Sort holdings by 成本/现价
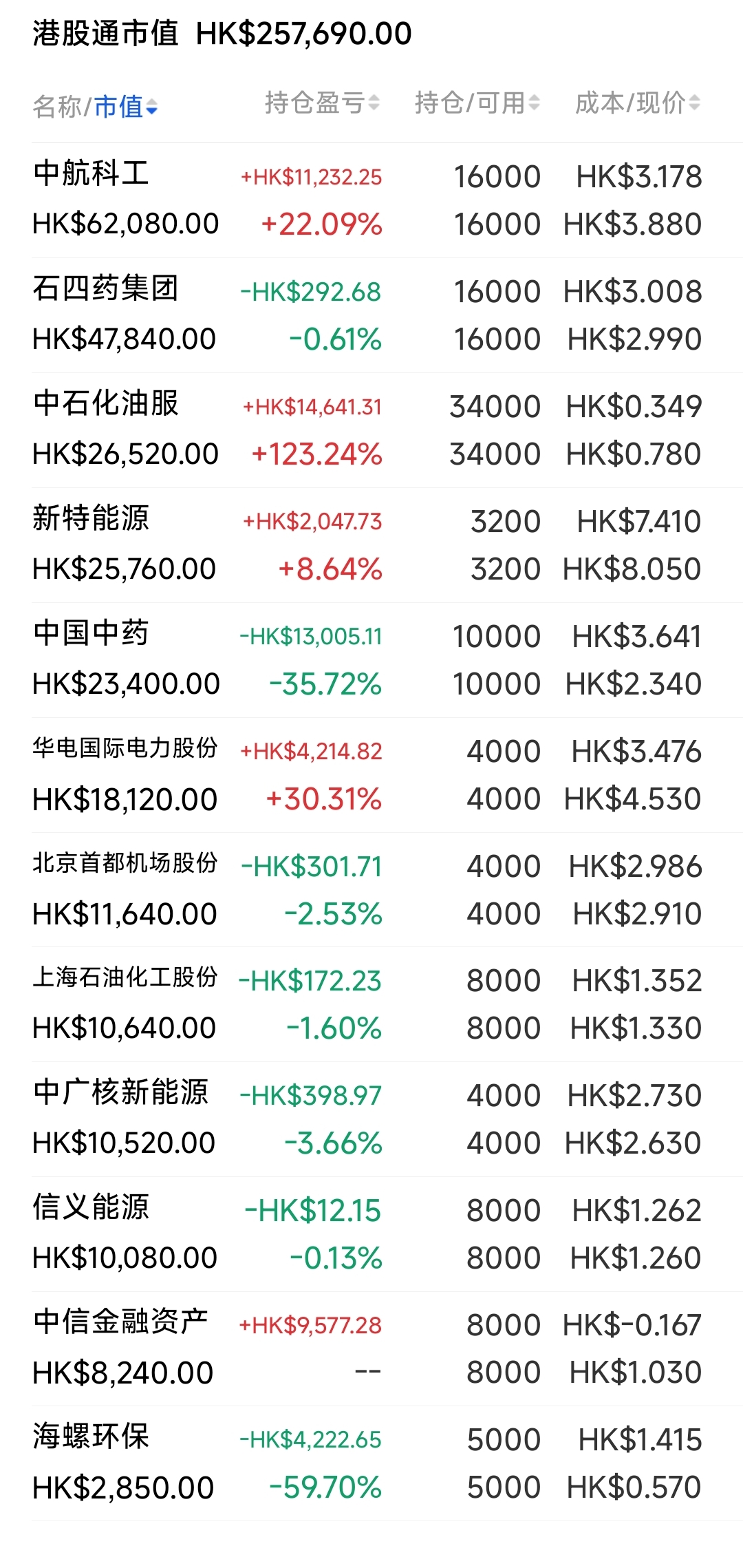This screenshot has height=1568, width=743. tap(637, 103)
